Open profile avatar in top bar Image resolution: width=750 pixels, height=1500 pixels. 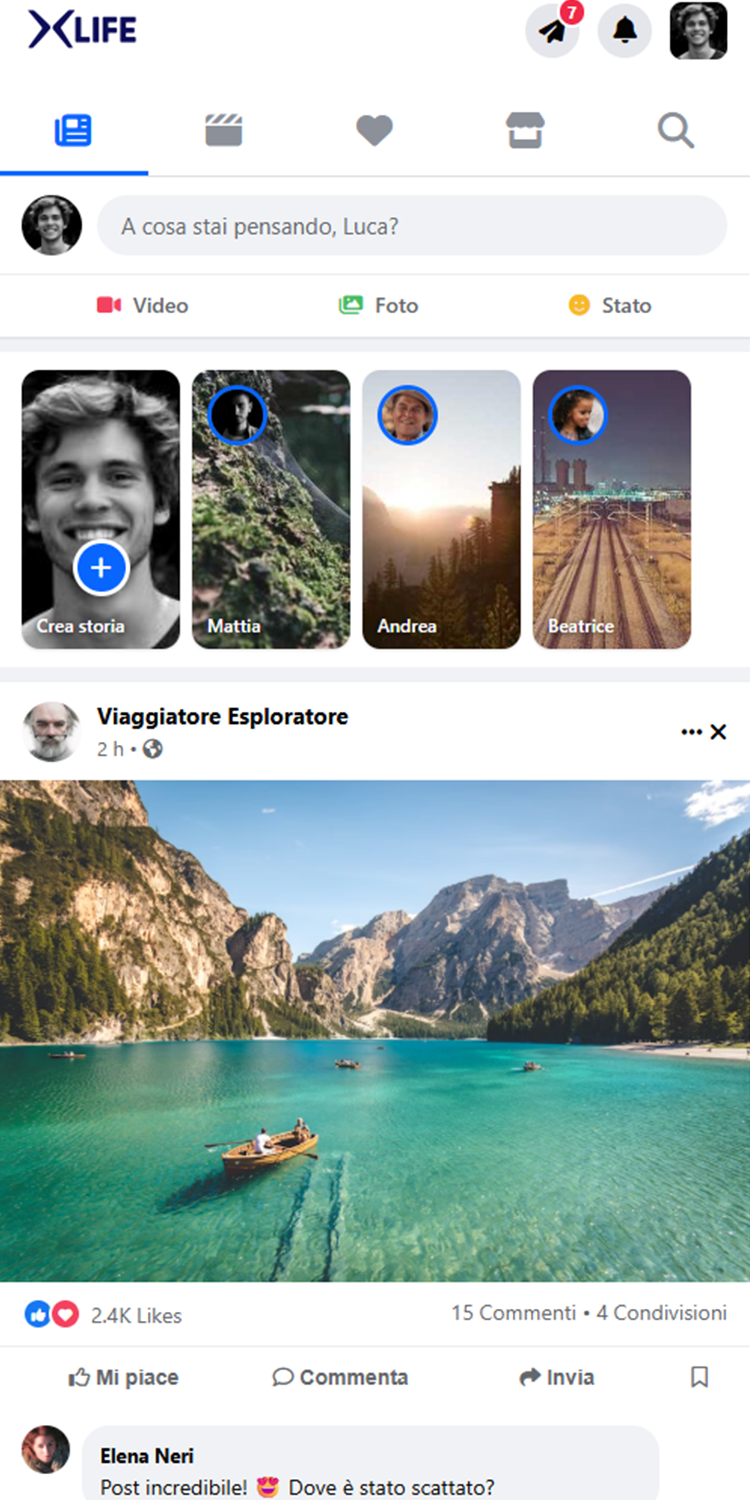click(x=698, y=31)
